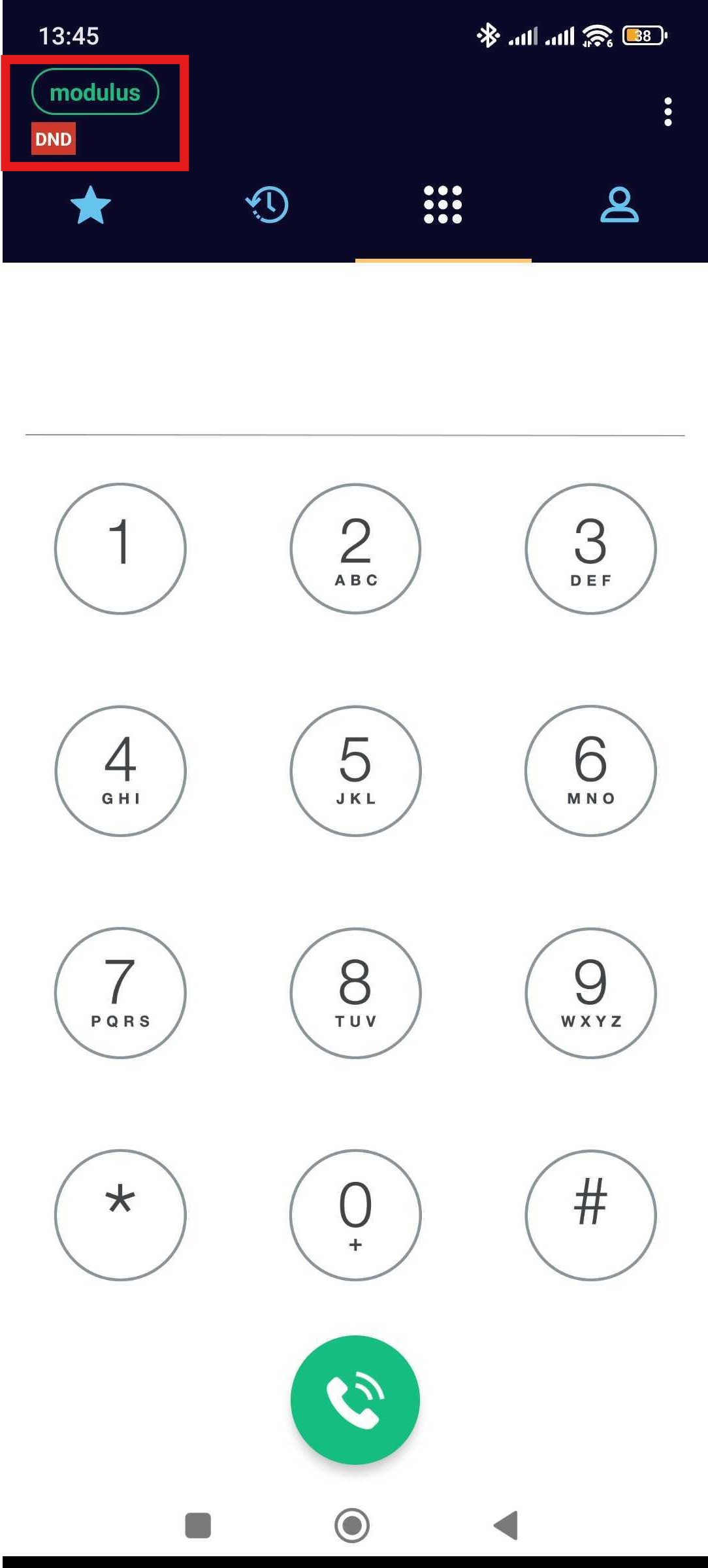Dial digit 0 on the keypad
Image resolution: width=708 pixels, height=1568 pixels.
pyautogui.click(x=355, y=1215)
